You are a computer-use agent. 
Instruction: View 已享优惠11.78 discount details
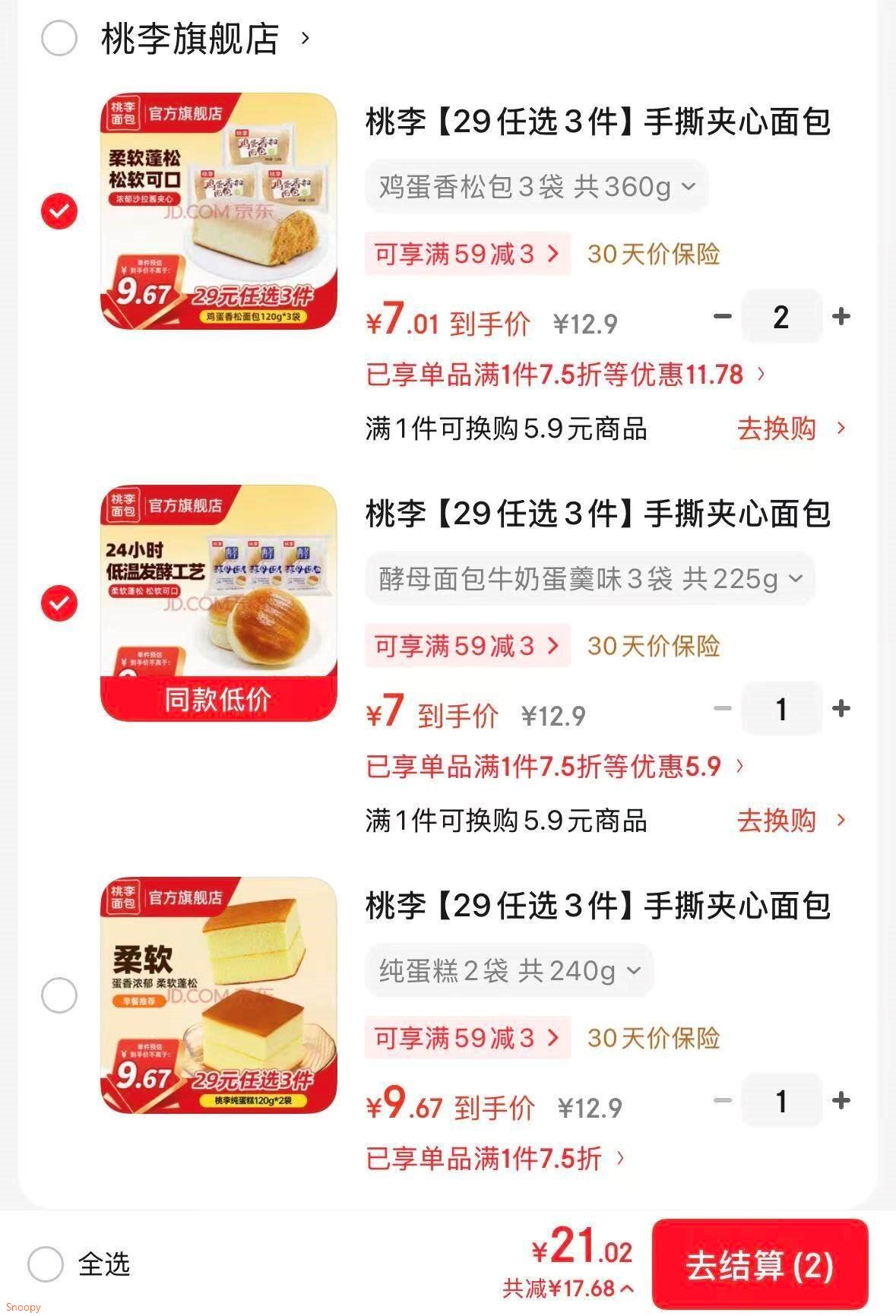coord(565,374)
